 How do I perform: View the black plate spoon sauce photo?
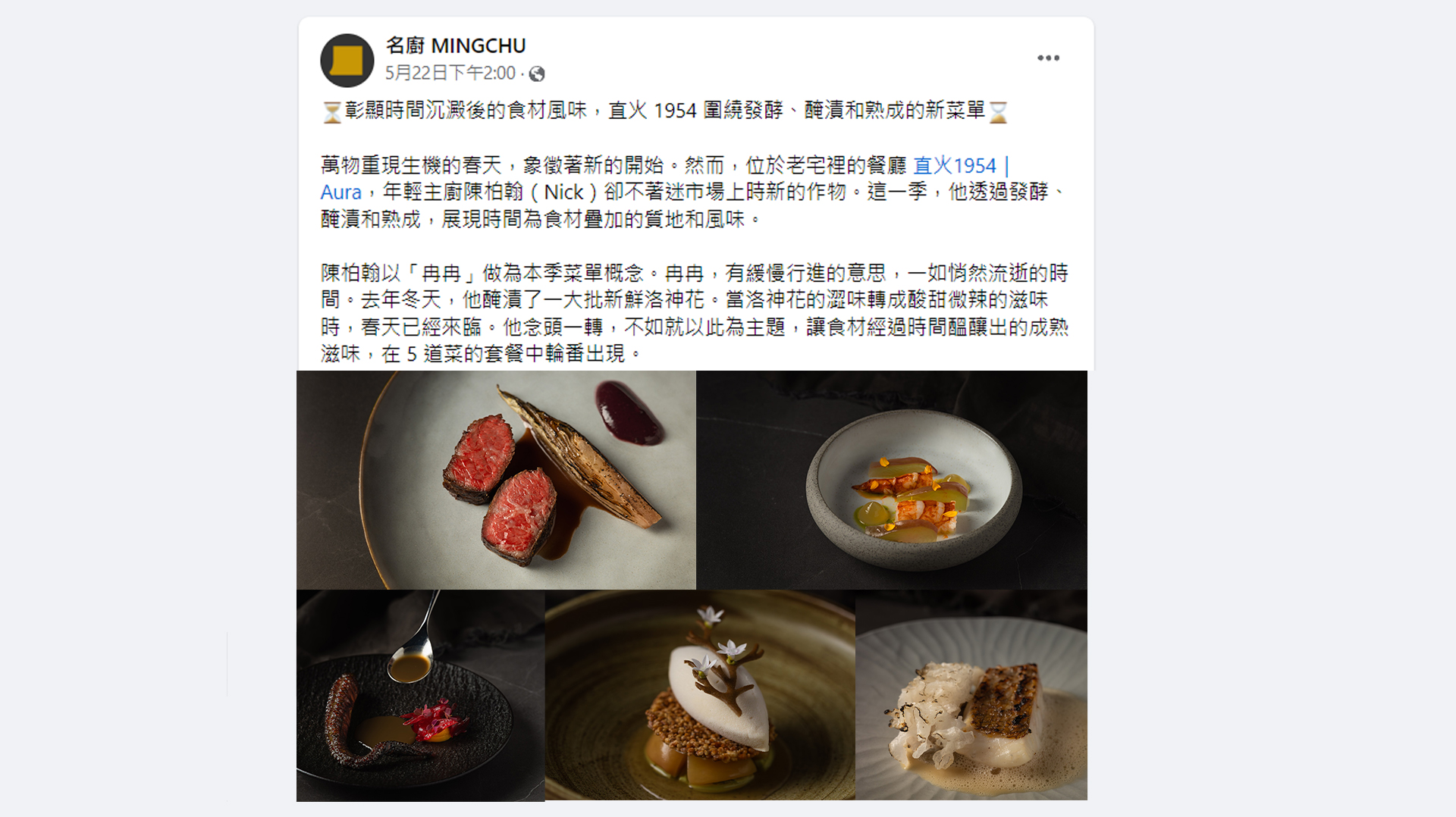click(x=420, y=695)
